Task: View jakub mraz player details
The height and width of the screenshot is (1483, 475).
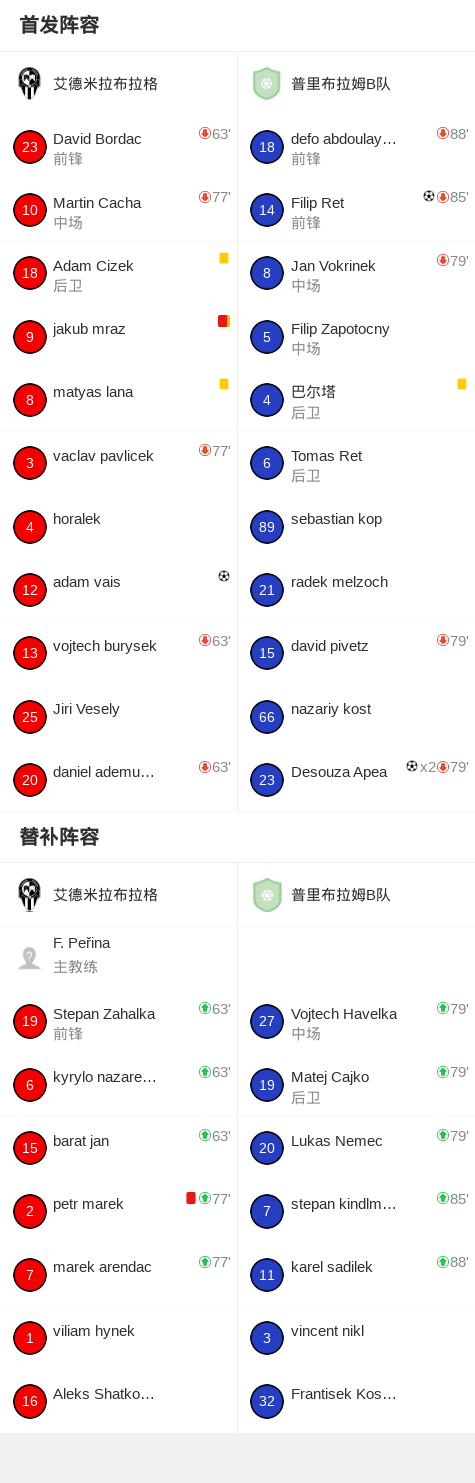Action: click(118, 337)
